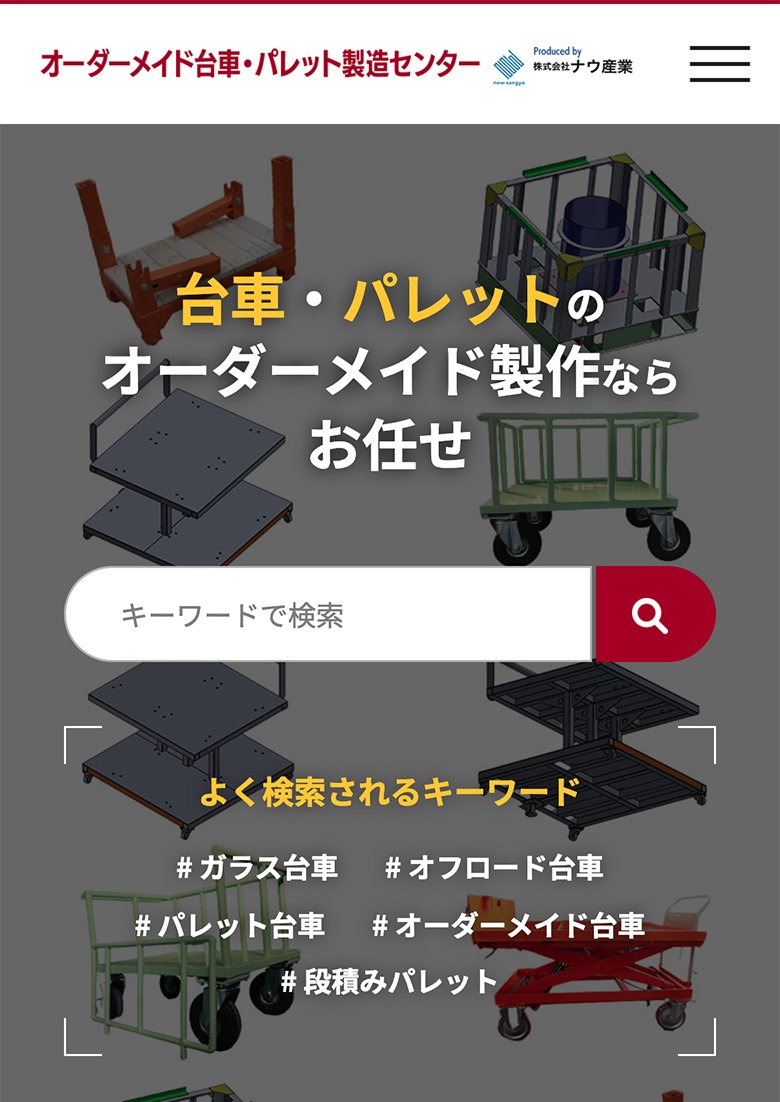Select the #オフロード台車 keyword

coord(494,867)
